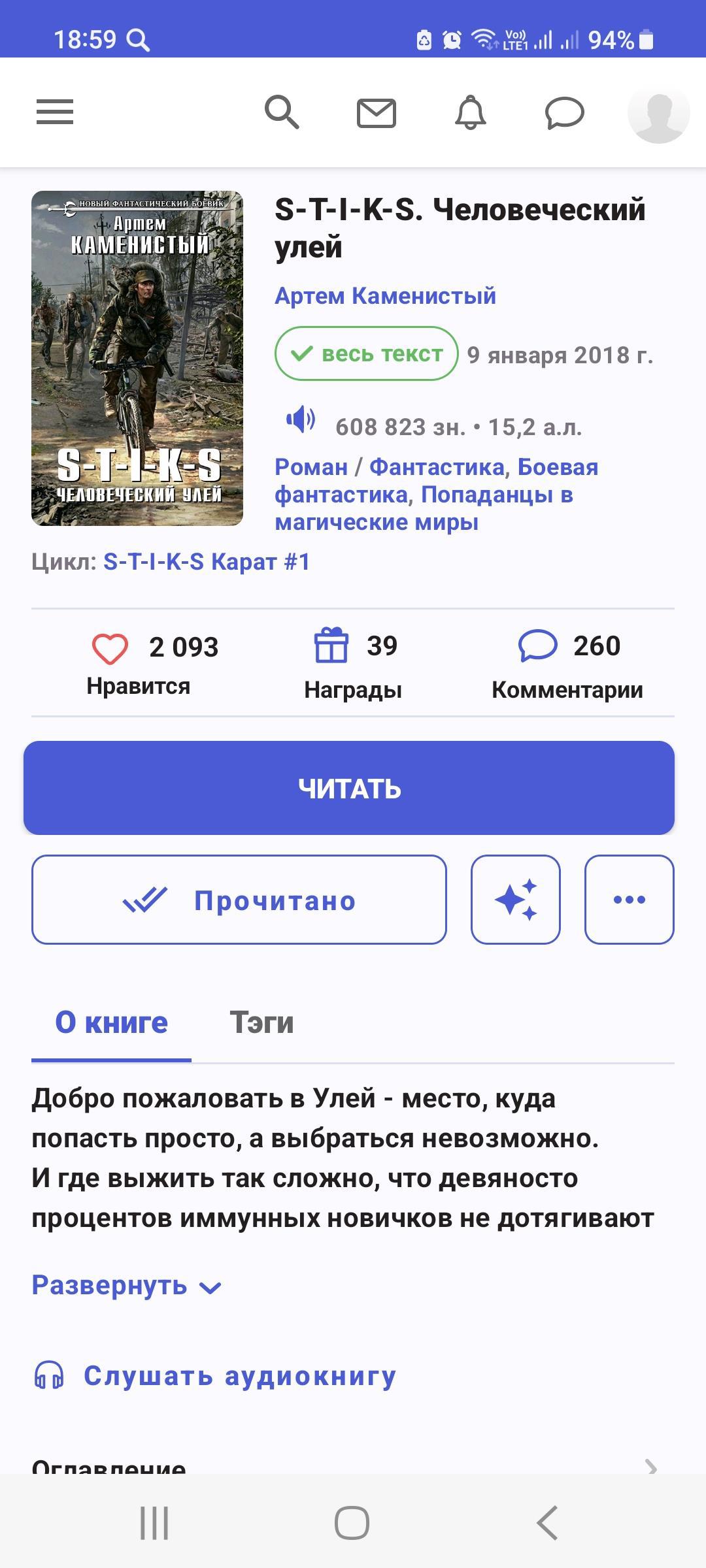
Task: Open the chat bubble icon in the toolbar
Action: [564, 113]
